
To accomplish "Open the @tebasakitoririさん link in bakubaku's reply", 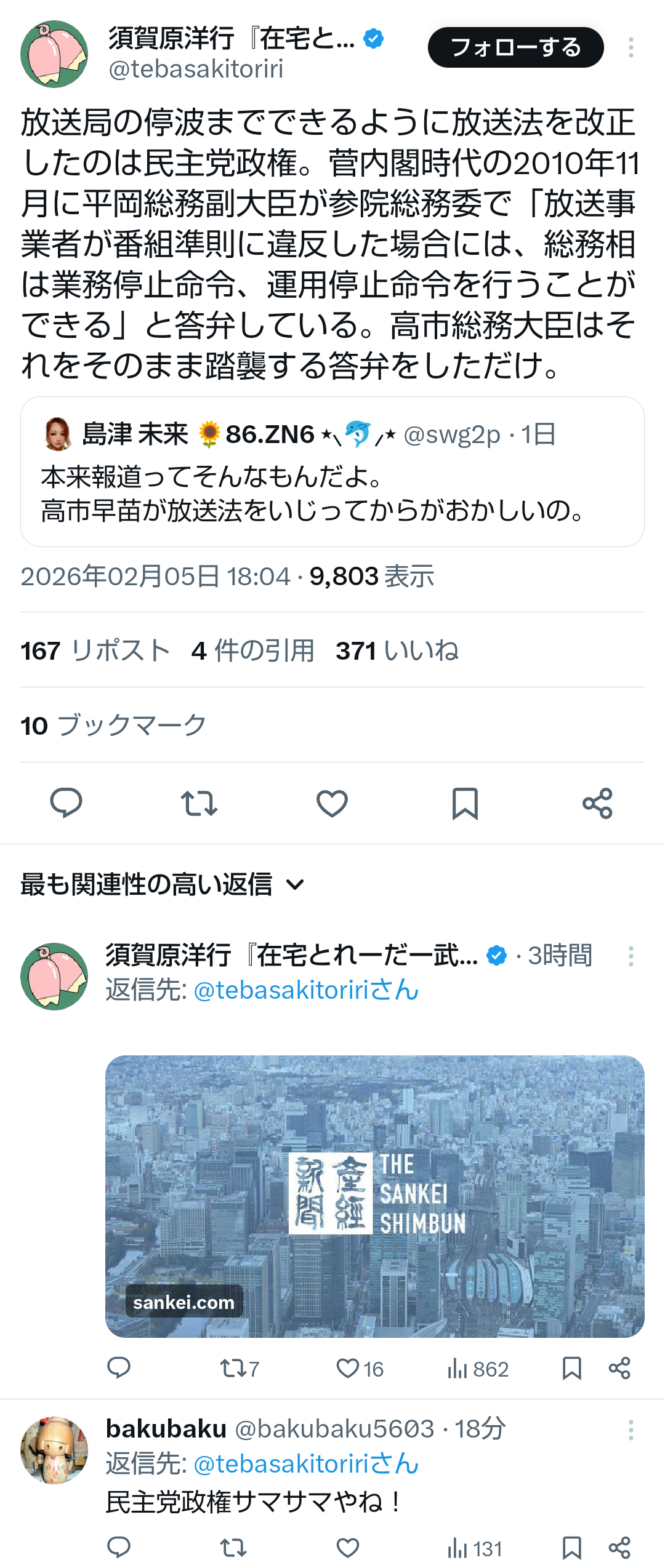I will [306, 1464].
